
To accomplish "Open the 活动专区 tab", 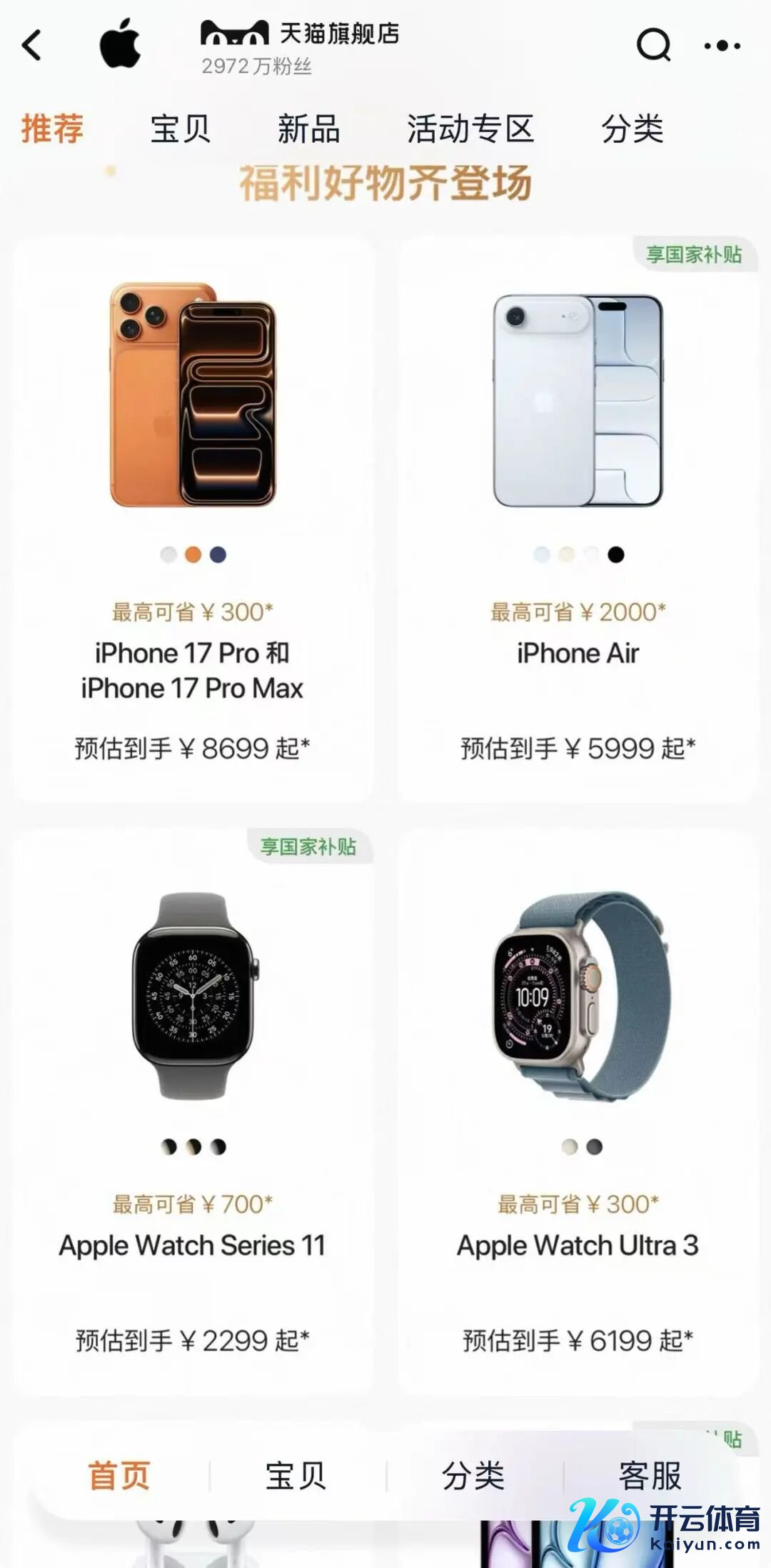I will tap(471, 129).
